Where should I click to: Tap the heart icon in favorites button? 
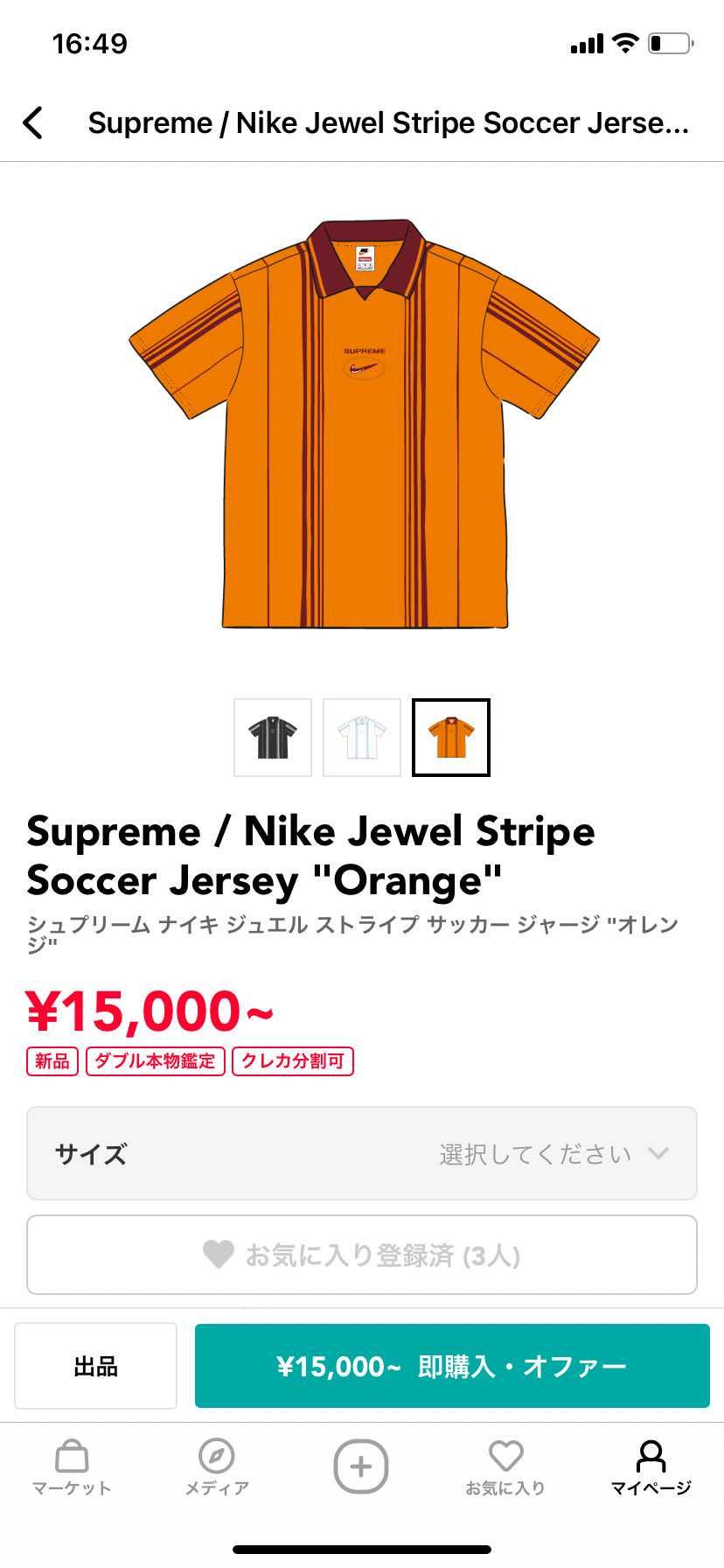coord(219,1255)
